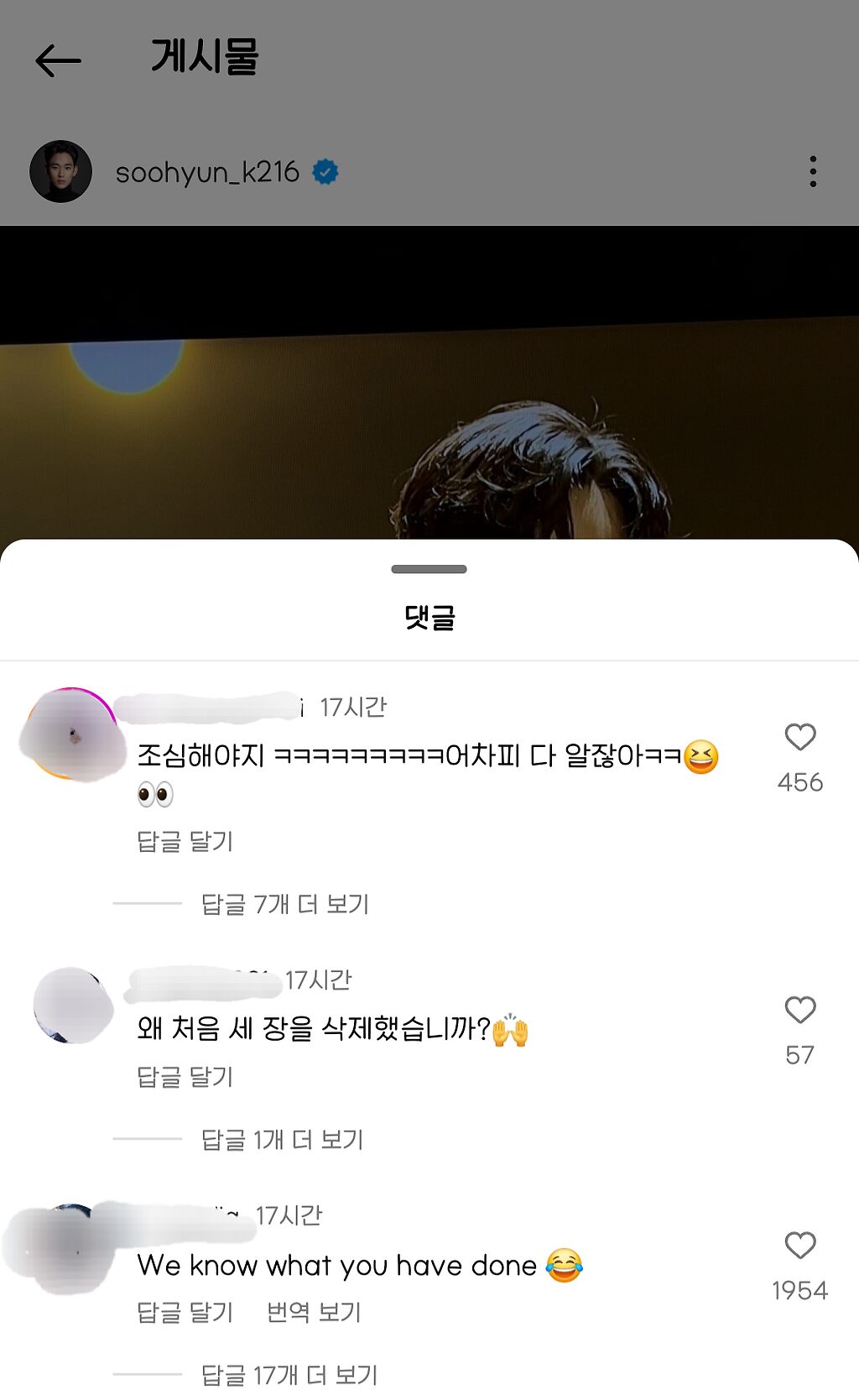
Task: Tap 번역 보기 to translate the English comment
Action: click(x=314, y=1312)
